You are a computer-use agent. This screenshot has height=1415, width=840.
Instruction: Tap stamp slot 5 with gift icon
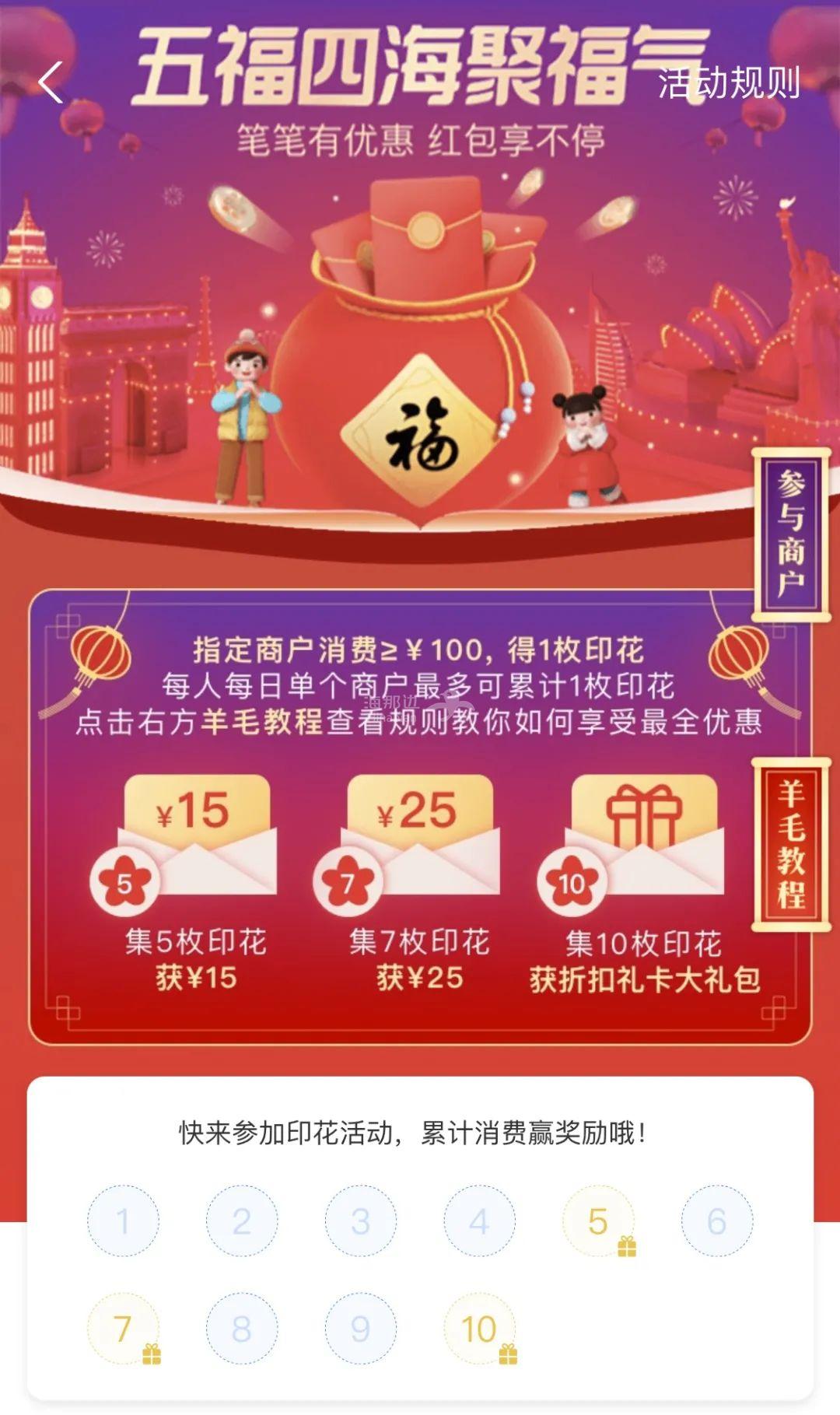point(598,1221)
